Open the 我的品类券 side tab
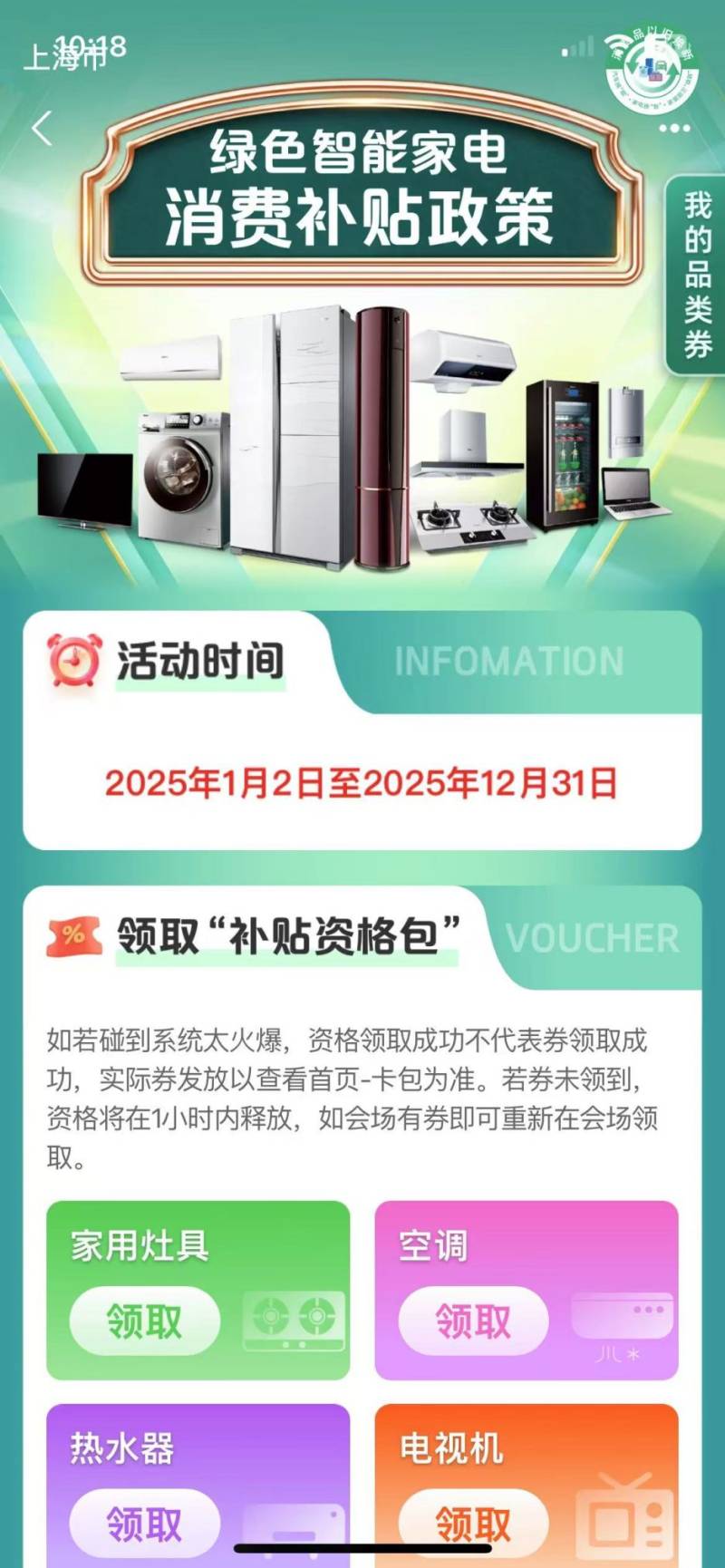This screenshot has width=725, height=1568. pos(696,275)
